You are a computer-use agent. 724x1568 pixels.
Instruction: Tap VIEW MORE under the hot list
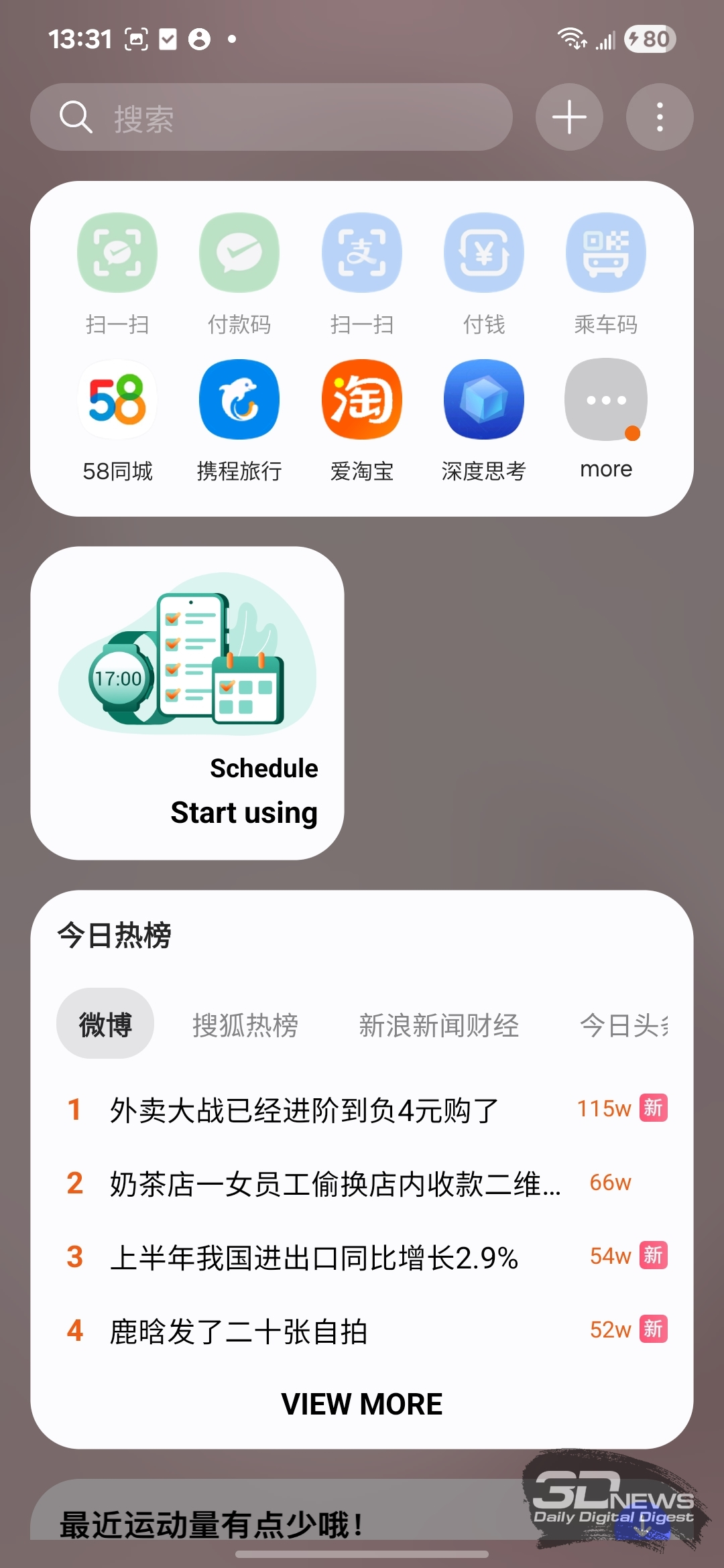click(362, 1404)
